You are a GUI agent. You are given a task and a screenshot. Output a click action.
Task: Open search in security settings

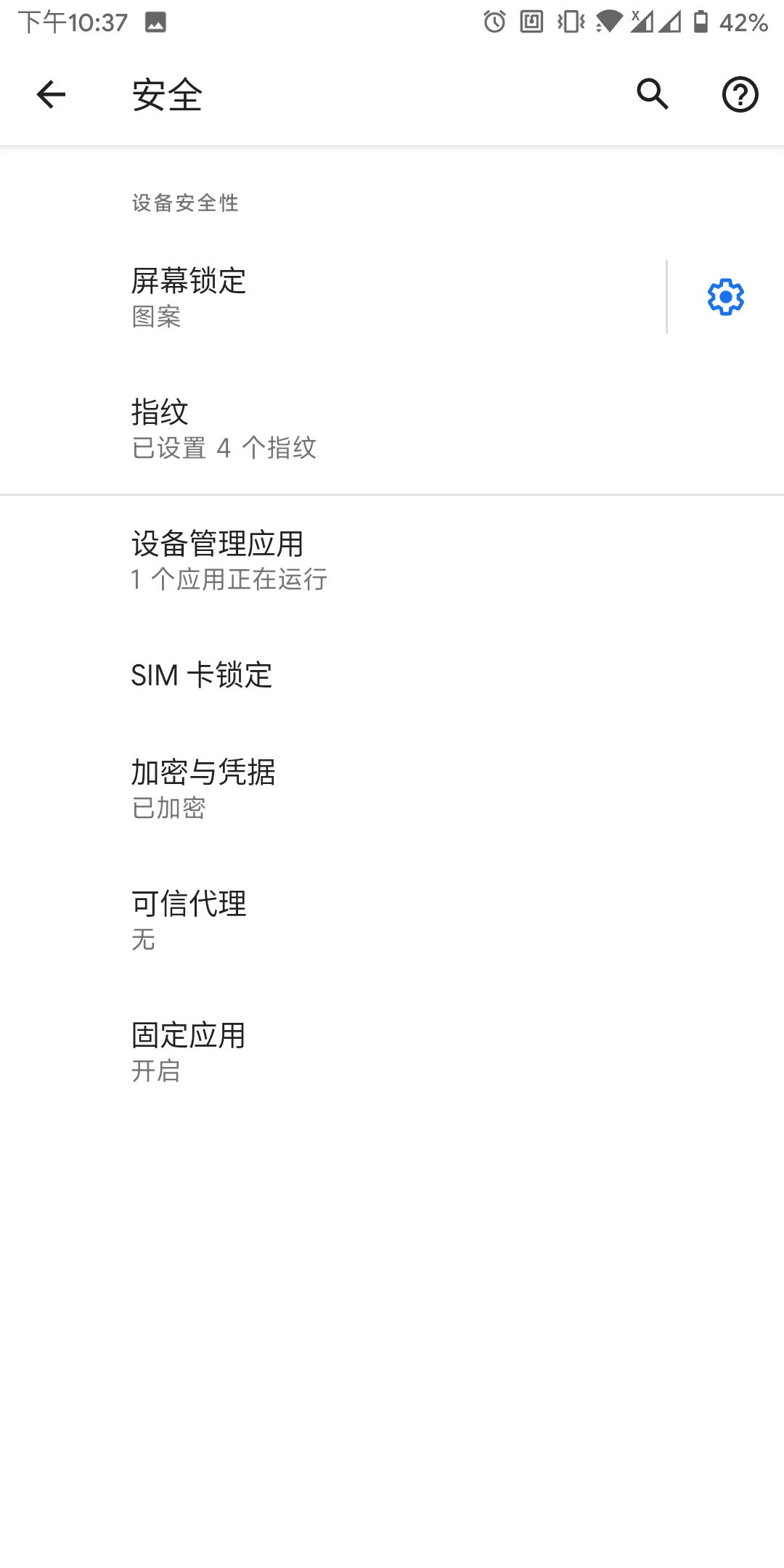(653, 94)
